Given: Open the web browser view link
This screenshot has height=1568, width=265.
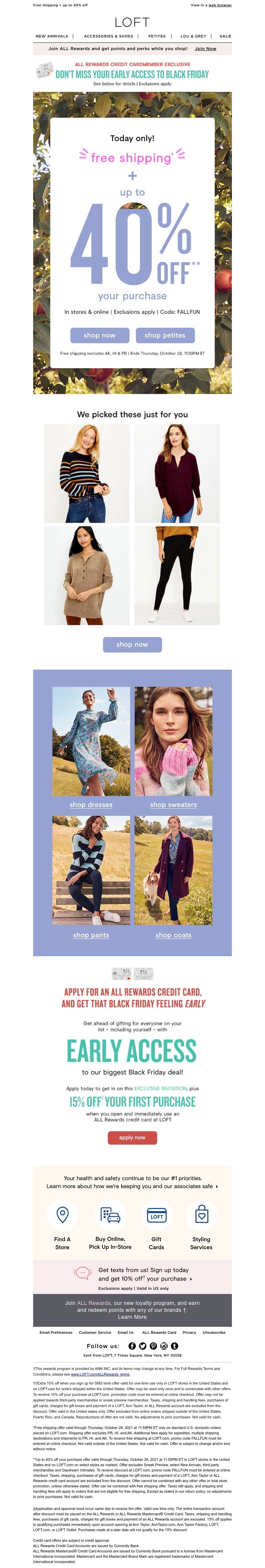Looking at the screenshot, I should tap(219, 5).
